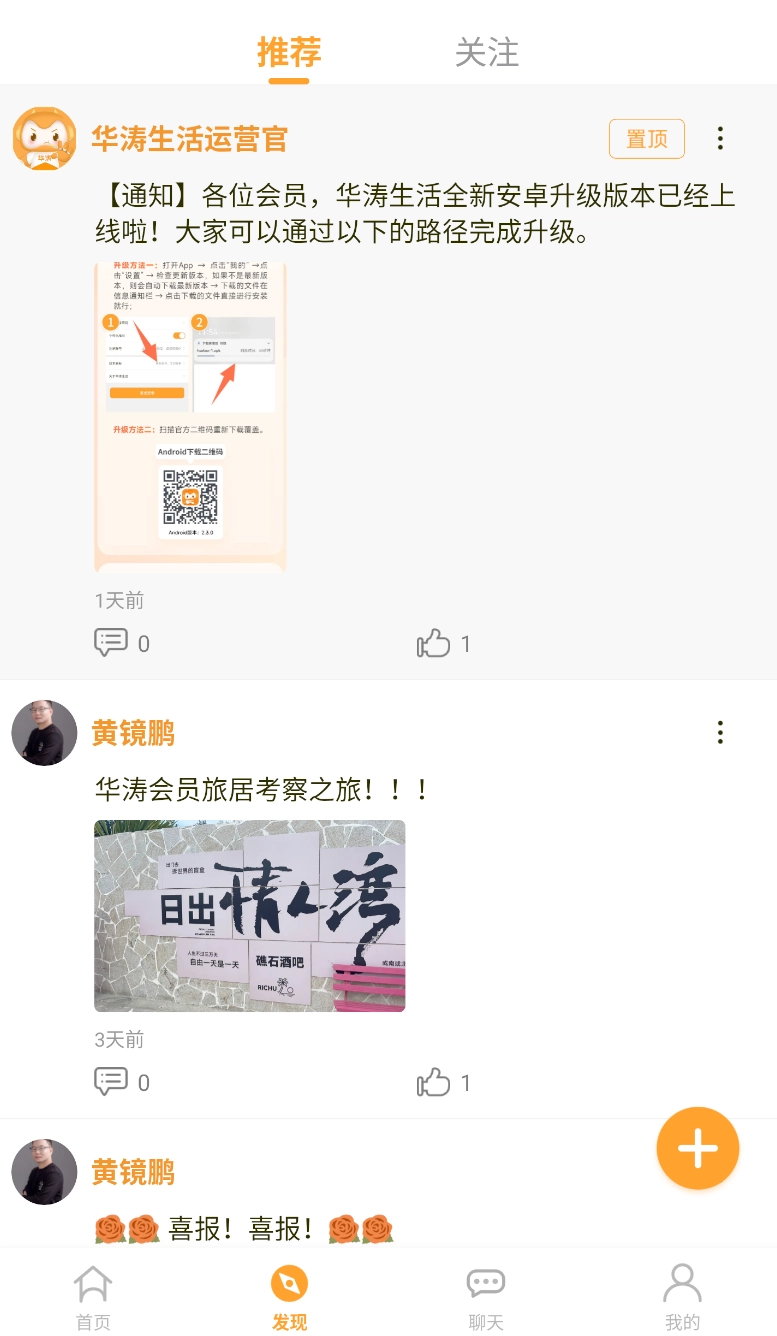Open the three-dot menu on the pinned post

click(x=721, y=138)
